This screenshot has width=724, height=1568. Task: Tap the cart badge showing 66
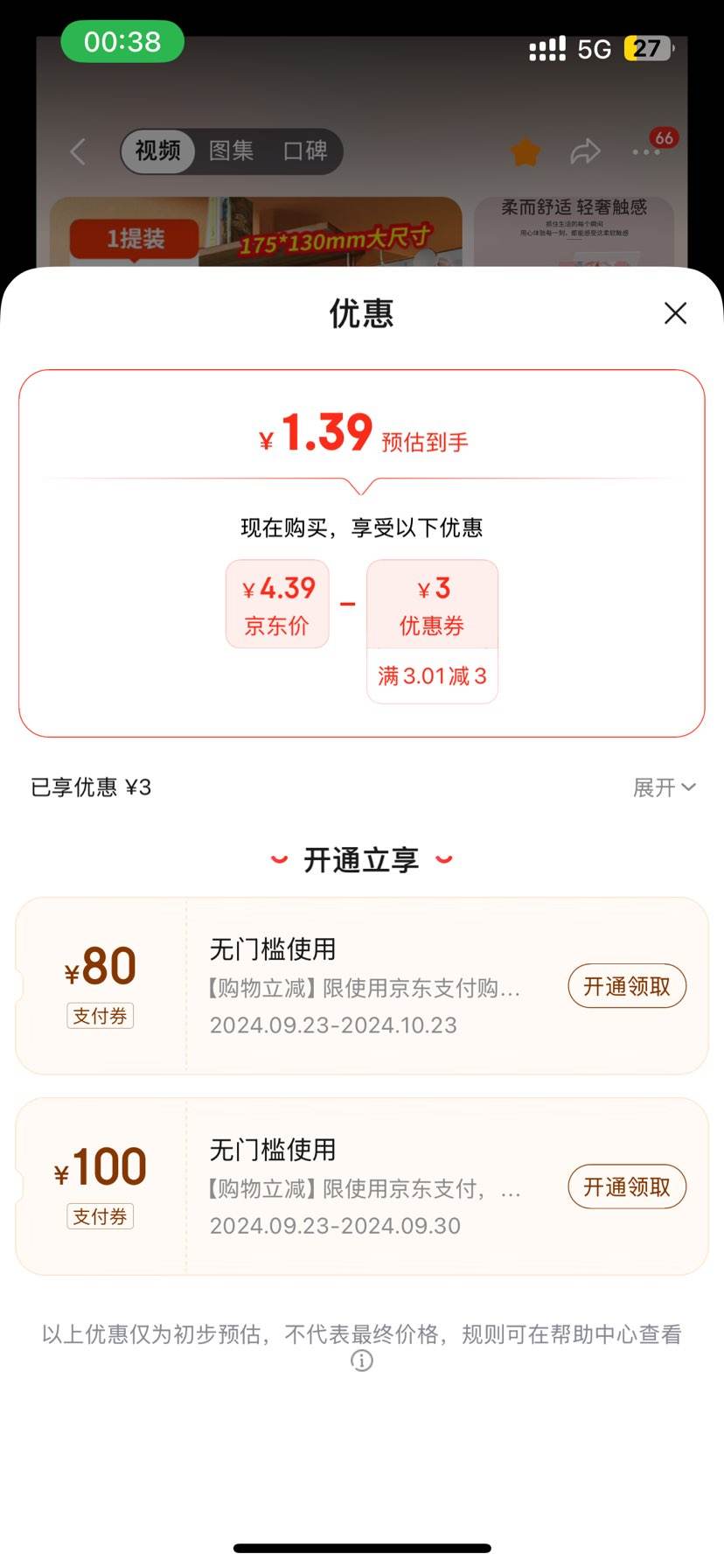click(x=663, y=136)
